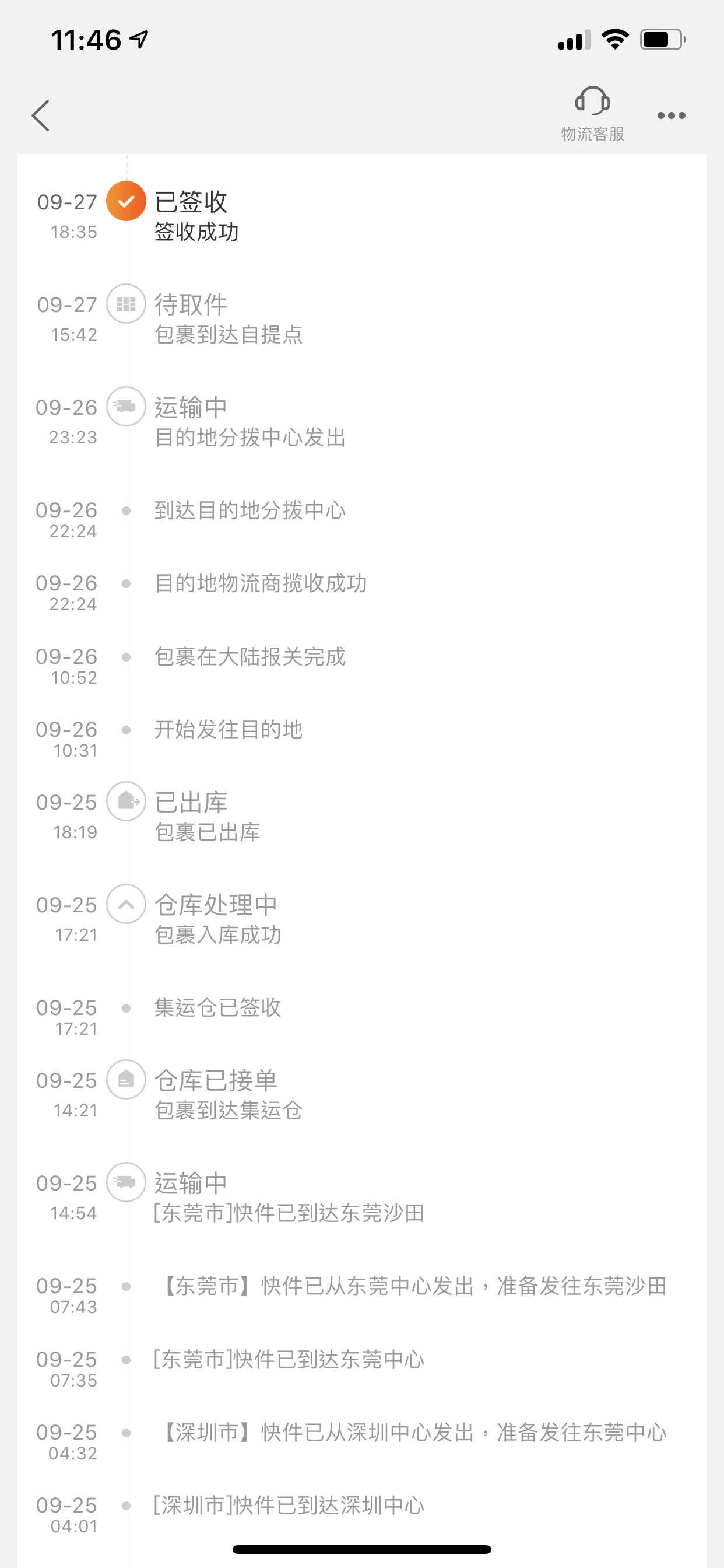Open the three-dot overflow menu
Screen dimensions: 724x1568
click(671, 116)
